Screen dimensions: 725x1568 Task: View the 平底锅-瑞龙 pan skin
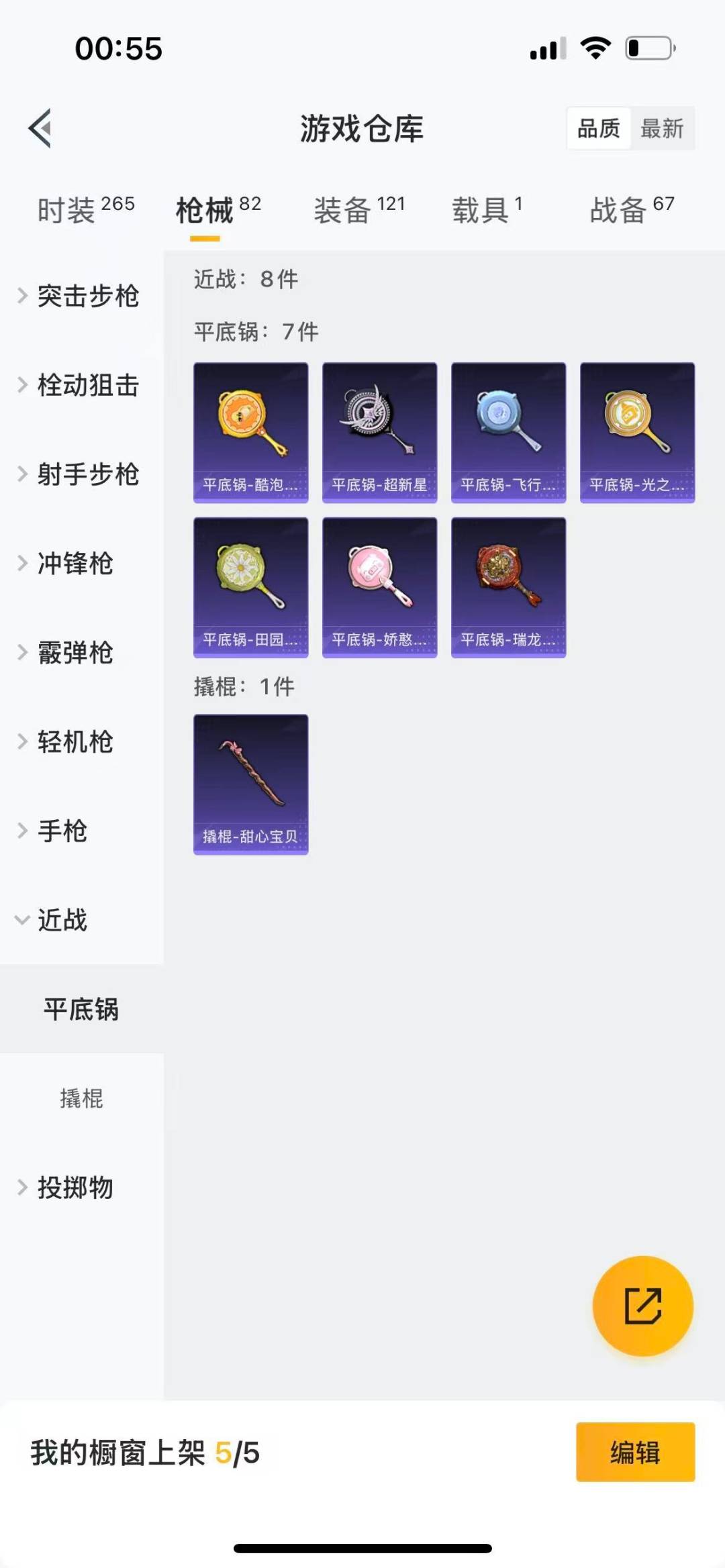click(x=508, y=587)
